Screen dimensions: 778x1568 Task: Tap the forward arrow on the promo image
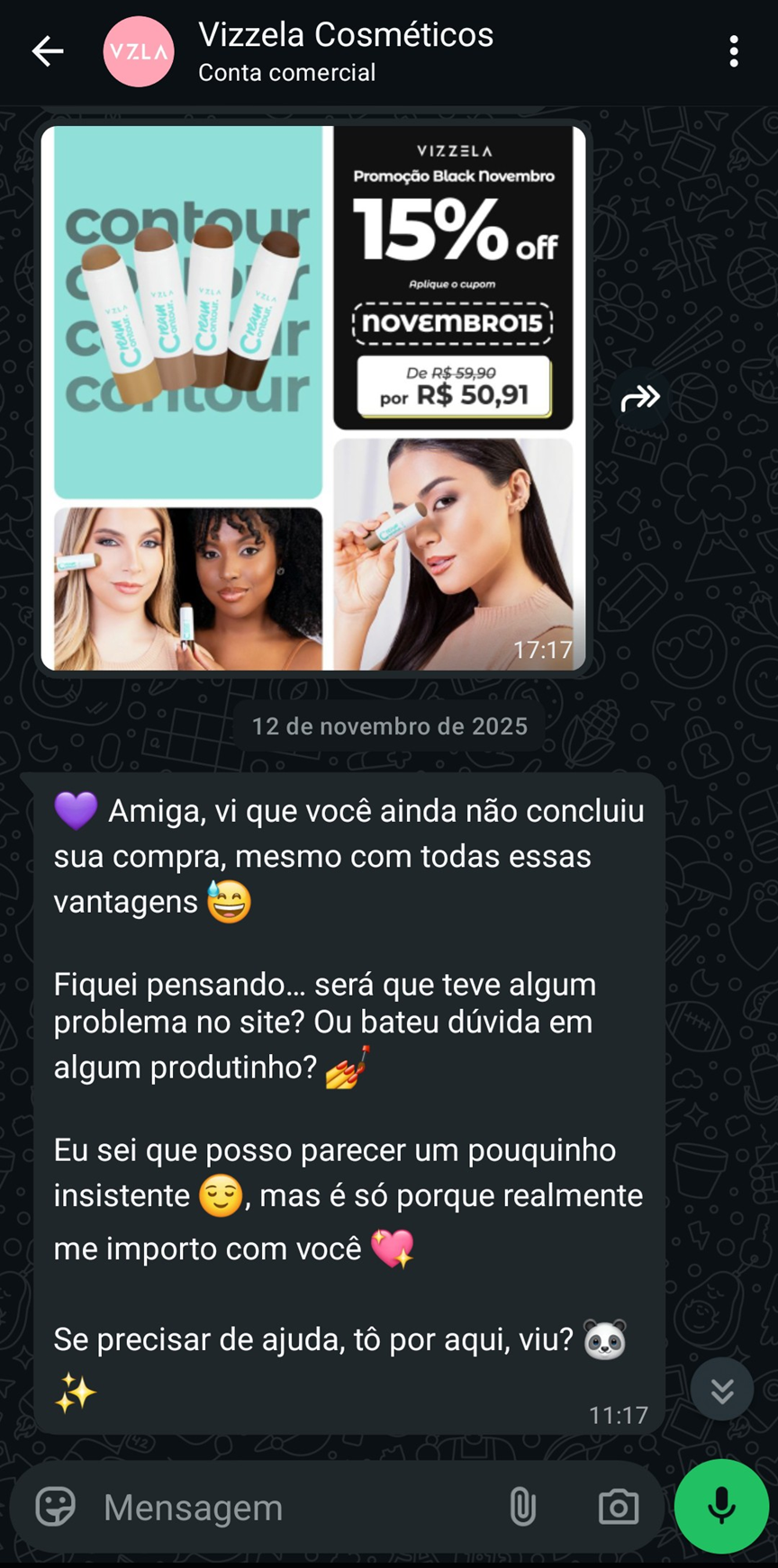point(638,396)
